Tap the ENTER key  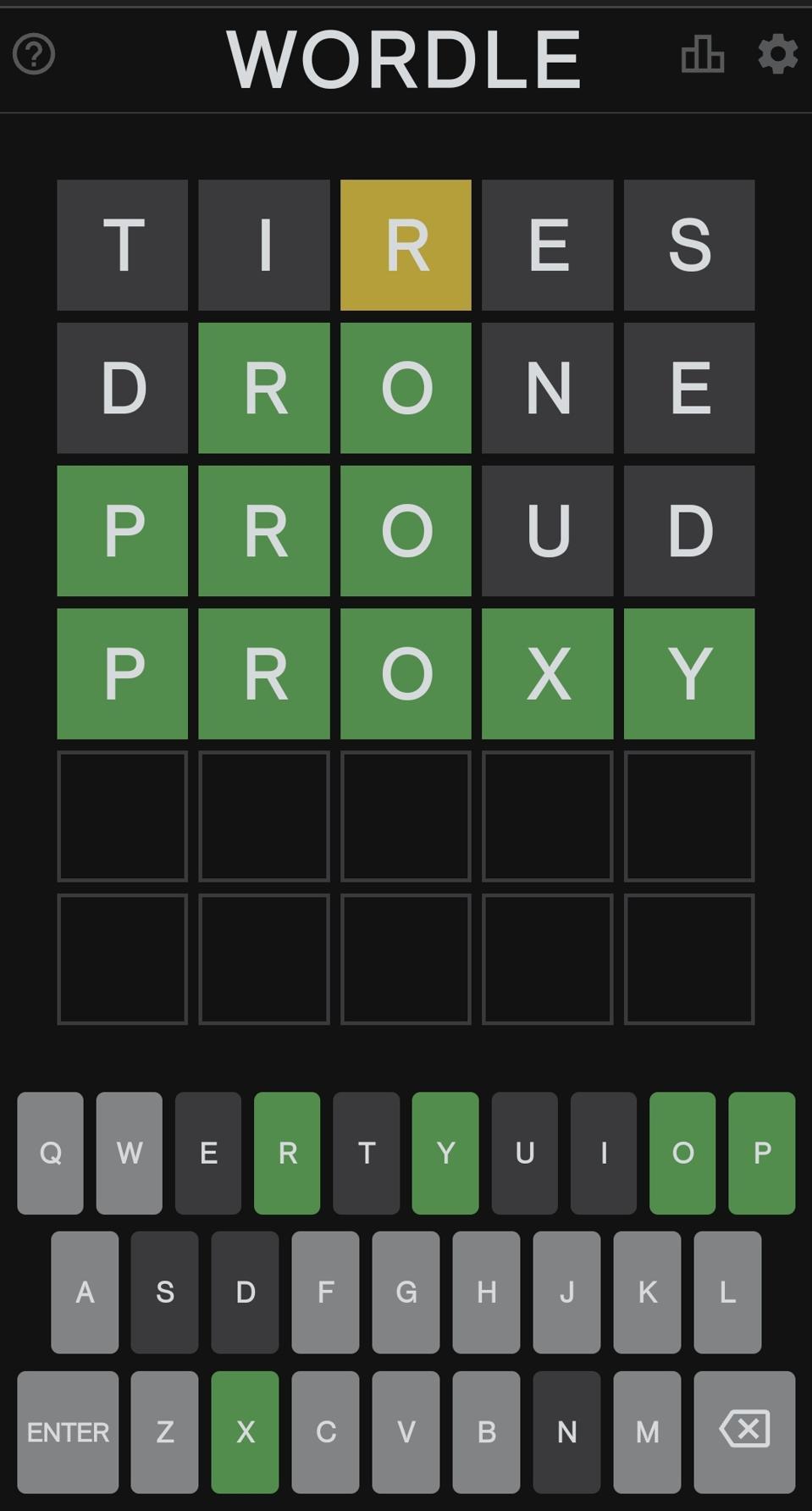(x=68, y=1432)
